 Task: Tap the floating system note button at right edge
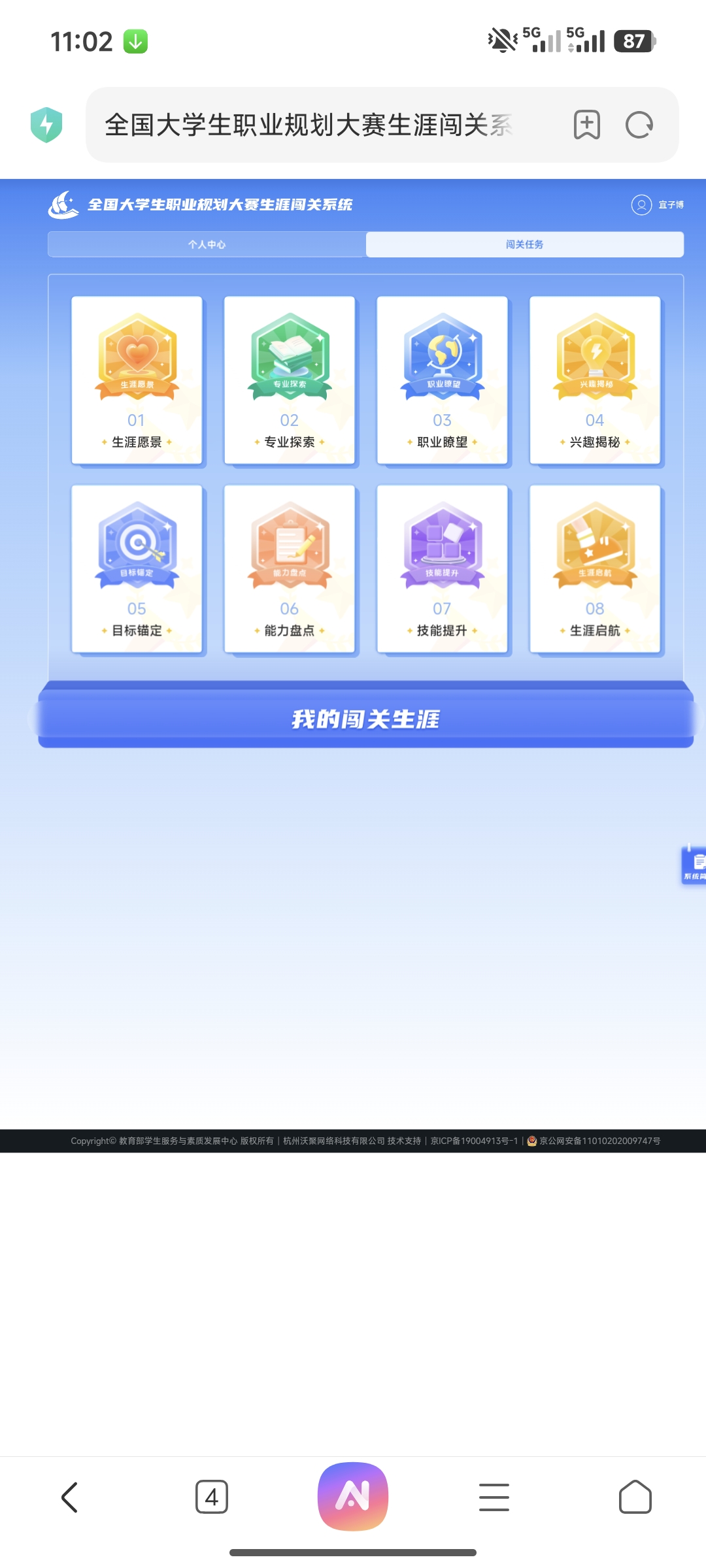[x=694, y=865]
